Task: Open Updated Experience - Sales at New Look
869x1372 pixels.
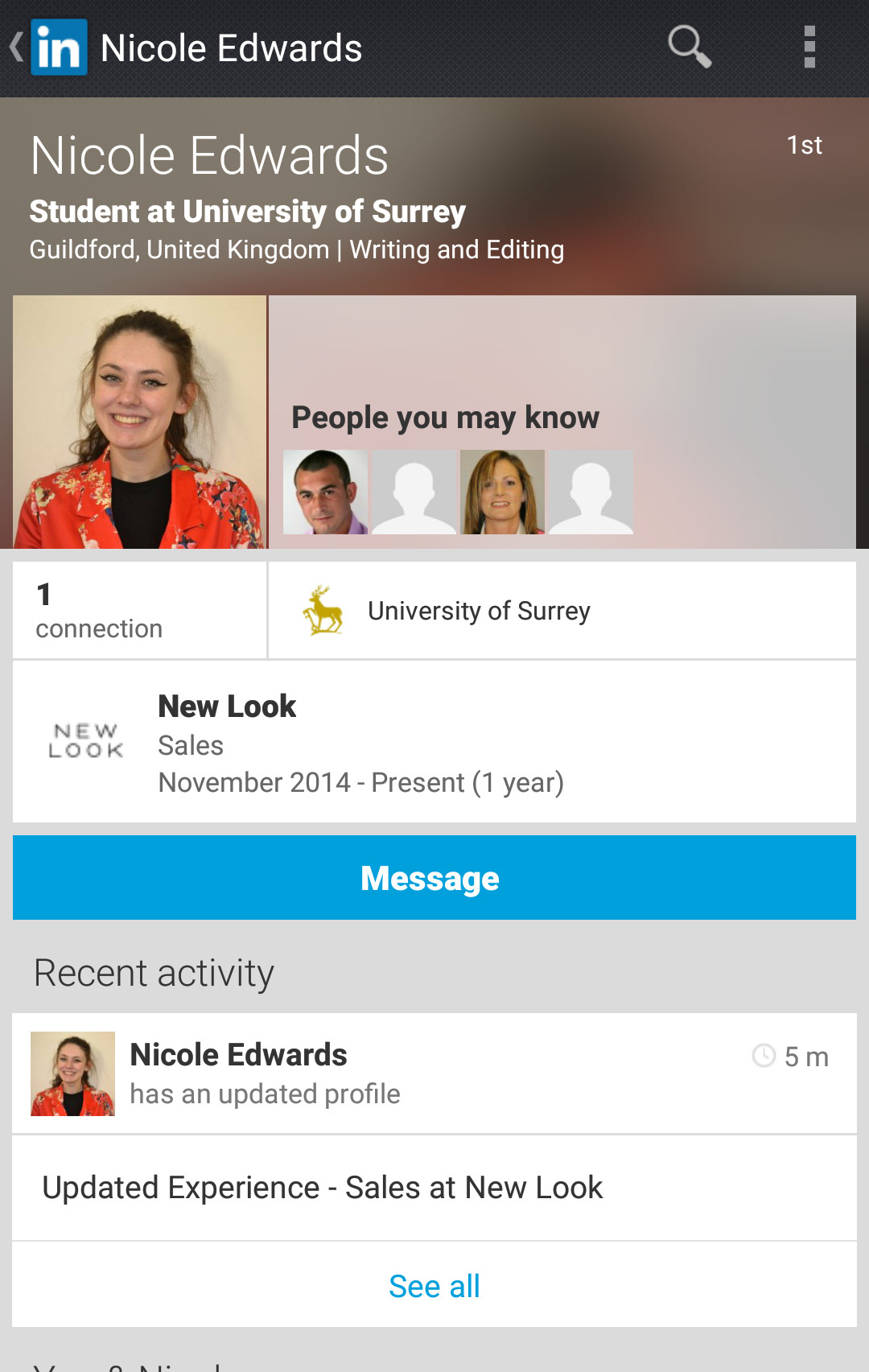Action: (434, 1188)
